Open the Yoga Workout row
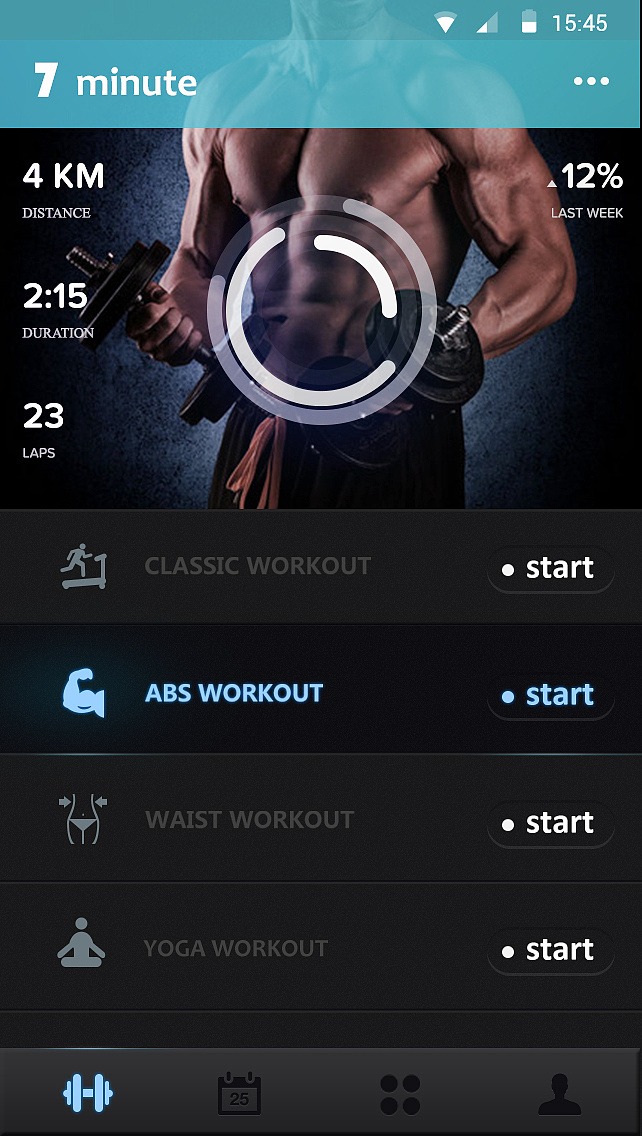 (x=235, y=948)
